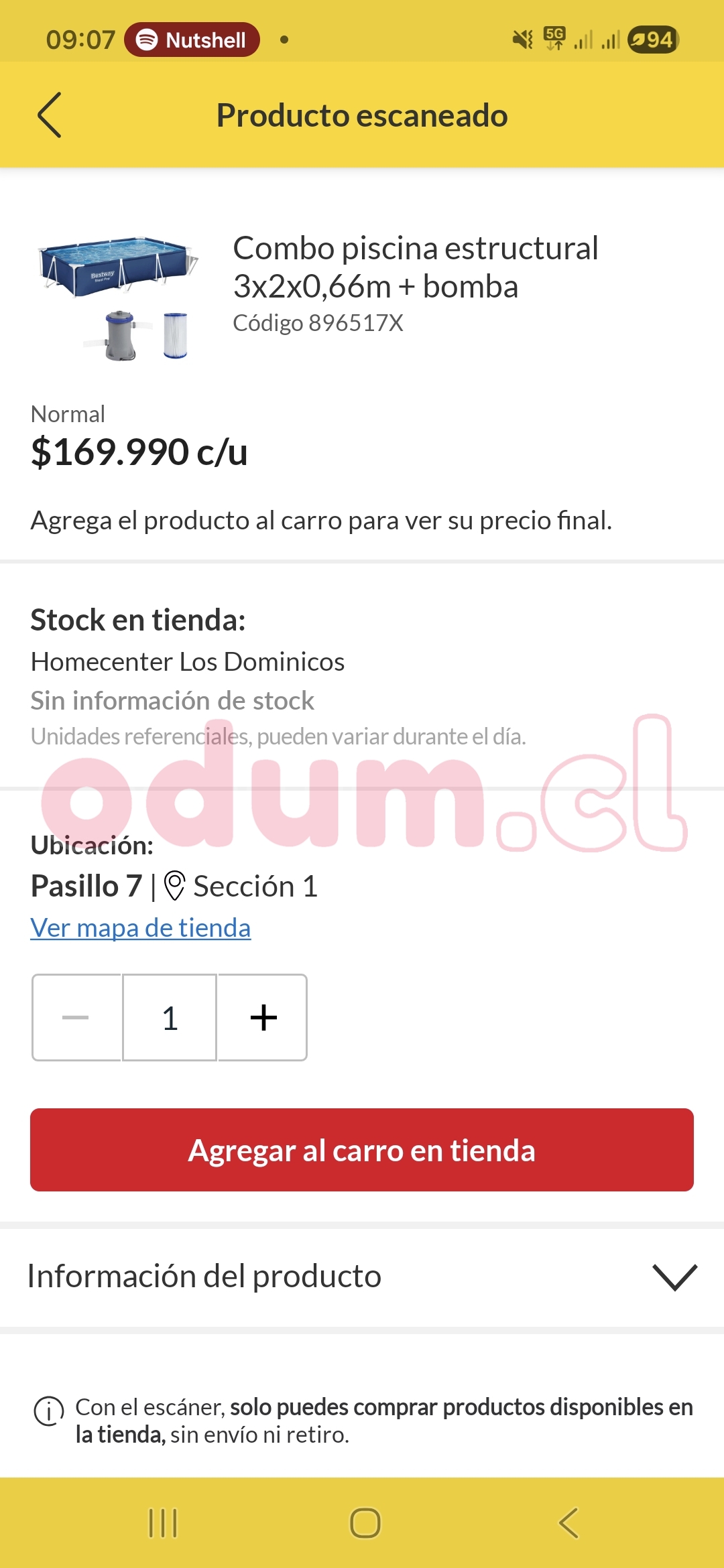
Task: Go back from Producto escaneado screen
Action: [50, 115]
